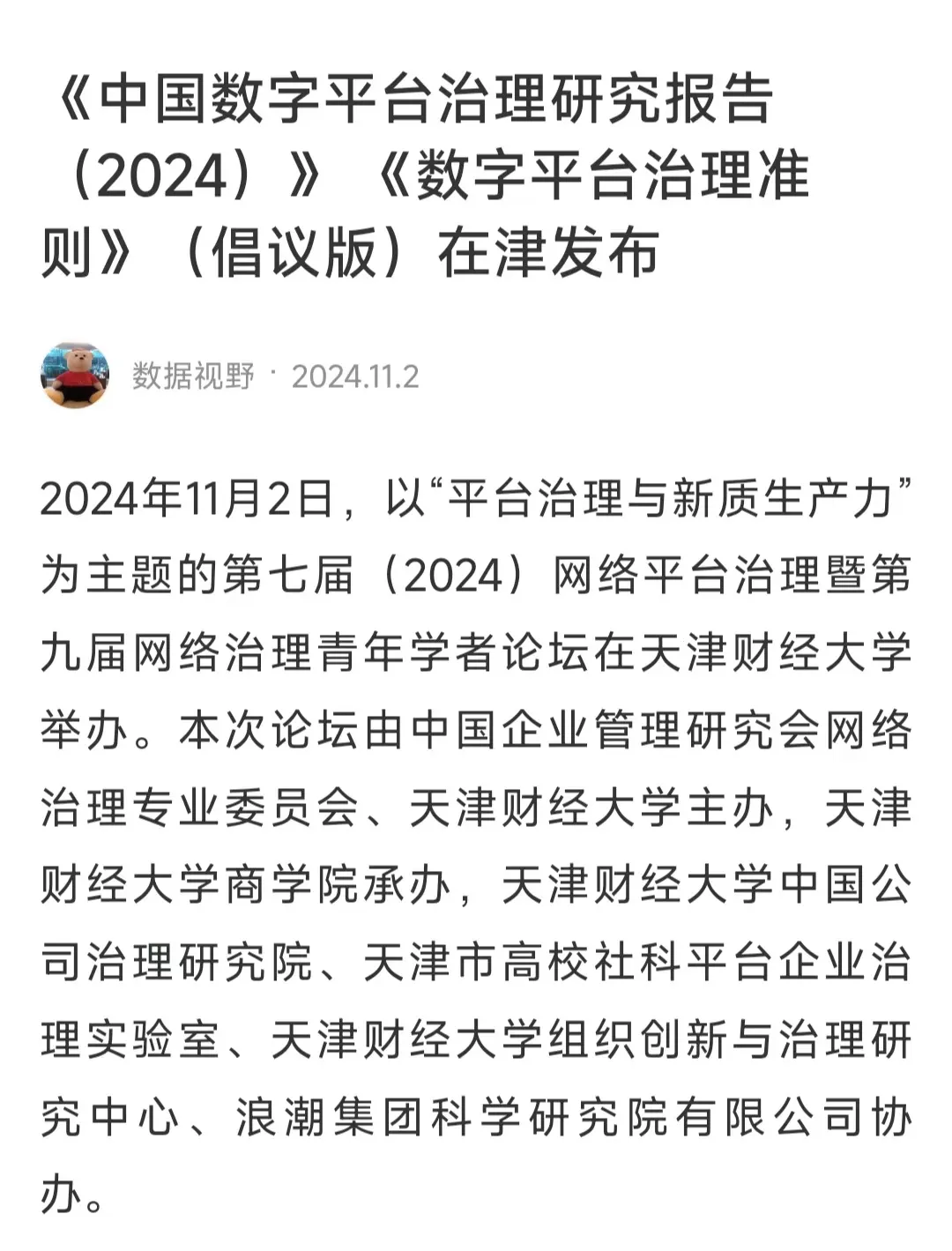
Task: Open the 数据视野 author avatar
Action: tap(75, 376)
